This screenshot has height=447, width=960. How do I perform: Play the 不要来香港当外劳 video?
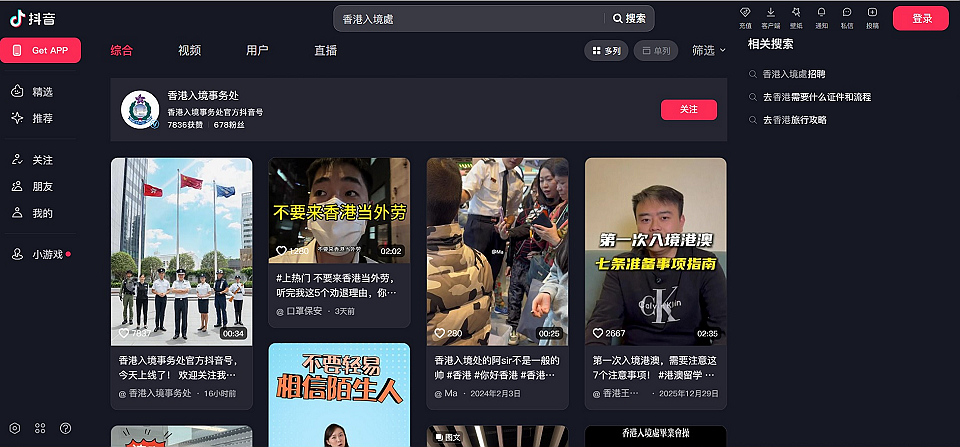point(339,208)
